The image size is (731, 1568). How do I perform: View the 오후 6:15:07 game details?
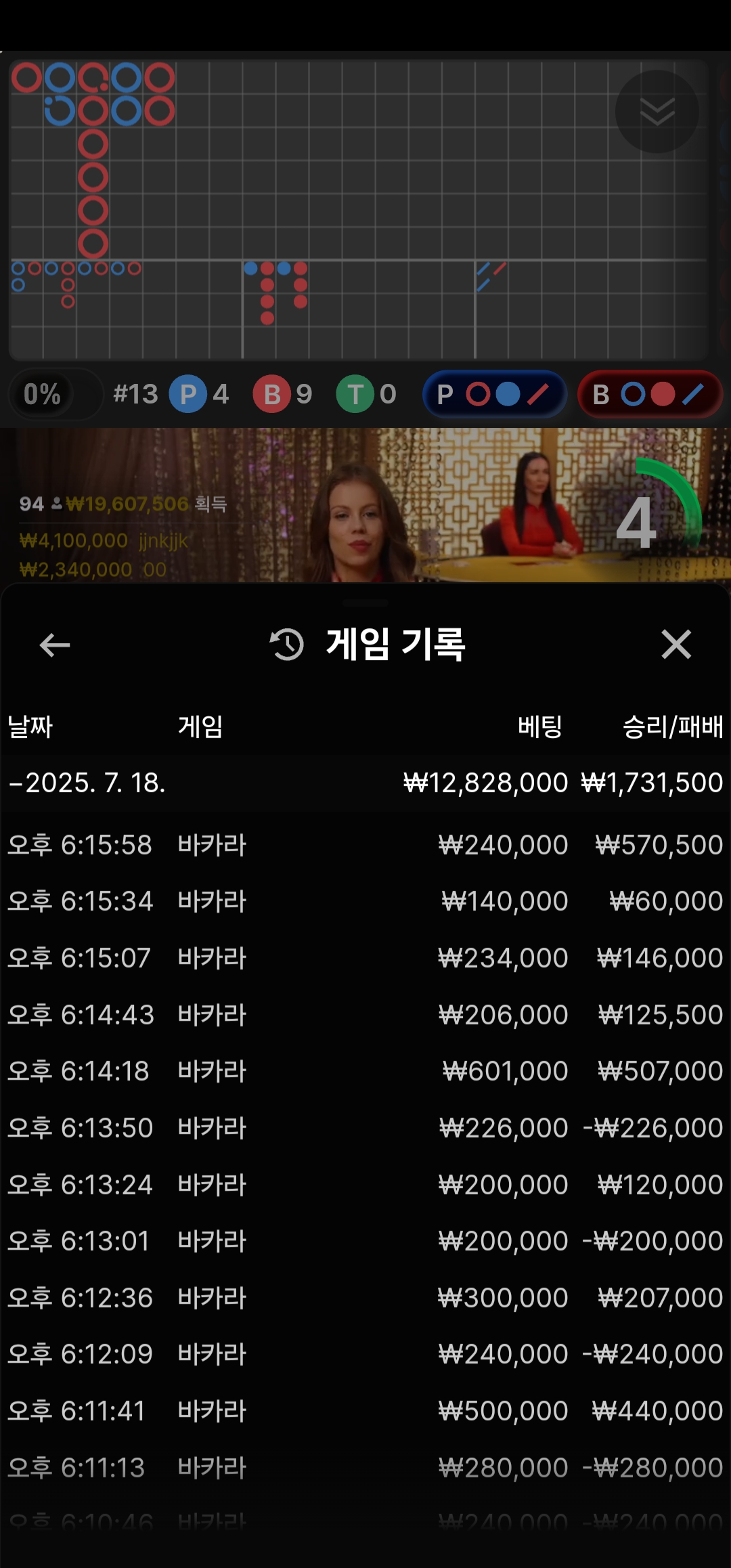(x=365, y=958)
